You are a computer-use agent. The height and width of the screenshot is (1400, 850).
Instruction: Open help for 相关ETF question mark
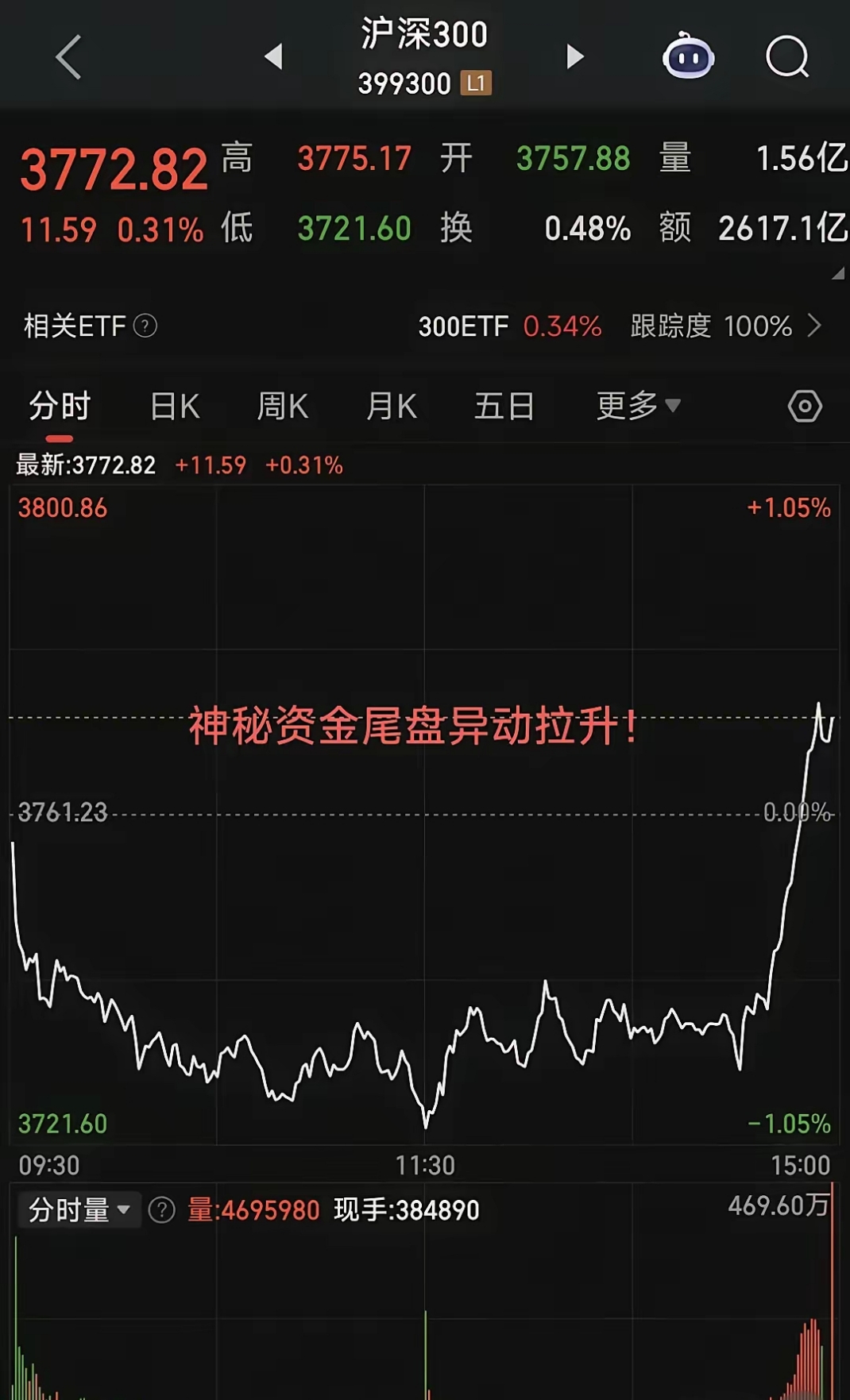[146, 326]
